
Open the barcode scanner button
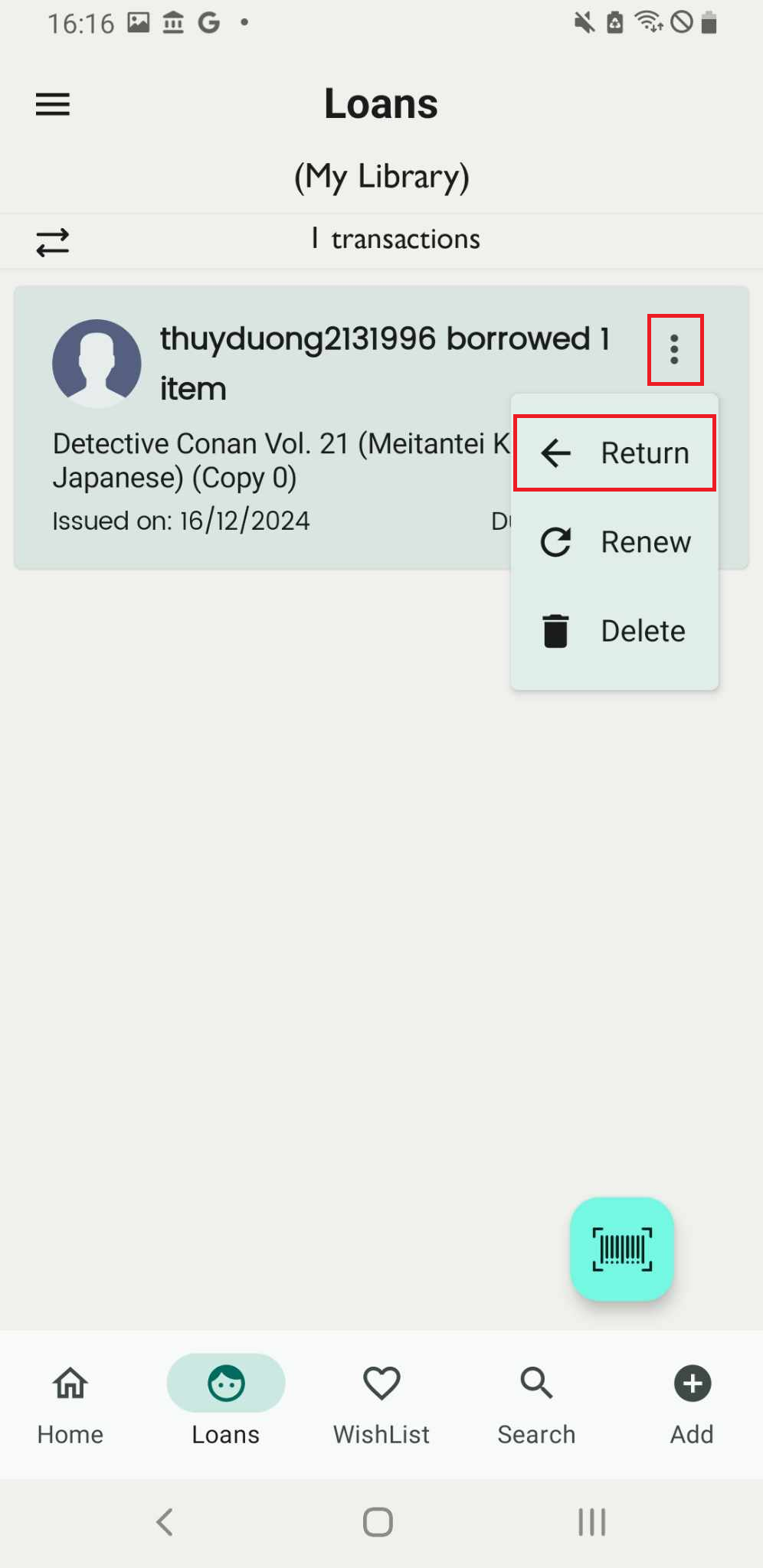(622, 1249)
